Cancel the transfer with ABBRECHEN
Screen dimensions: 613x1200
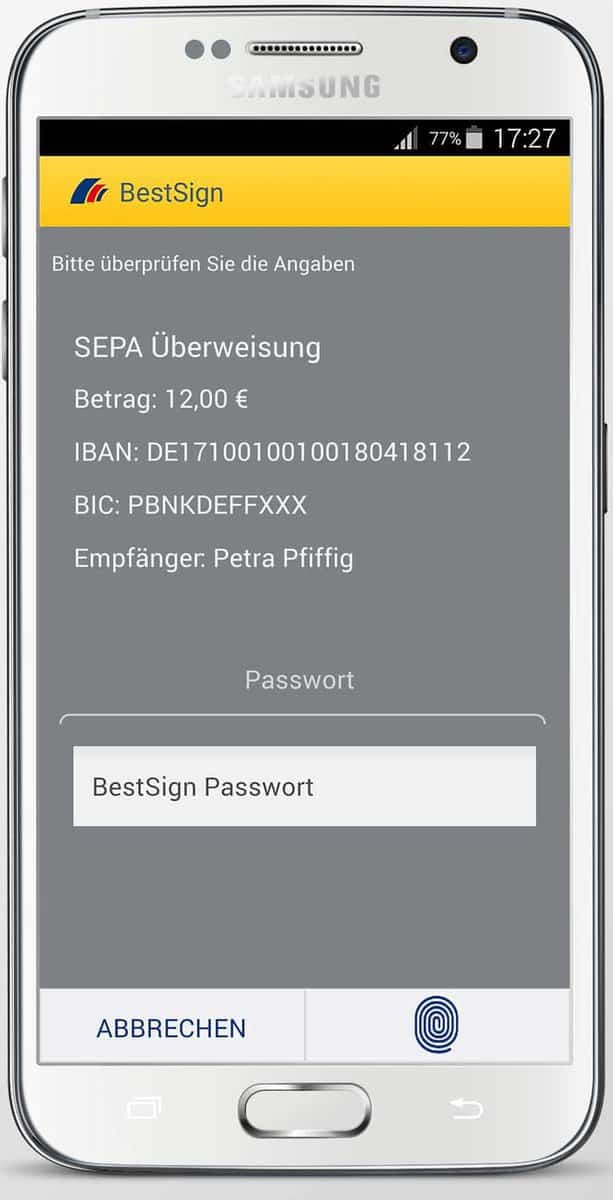click(171, 1027)
